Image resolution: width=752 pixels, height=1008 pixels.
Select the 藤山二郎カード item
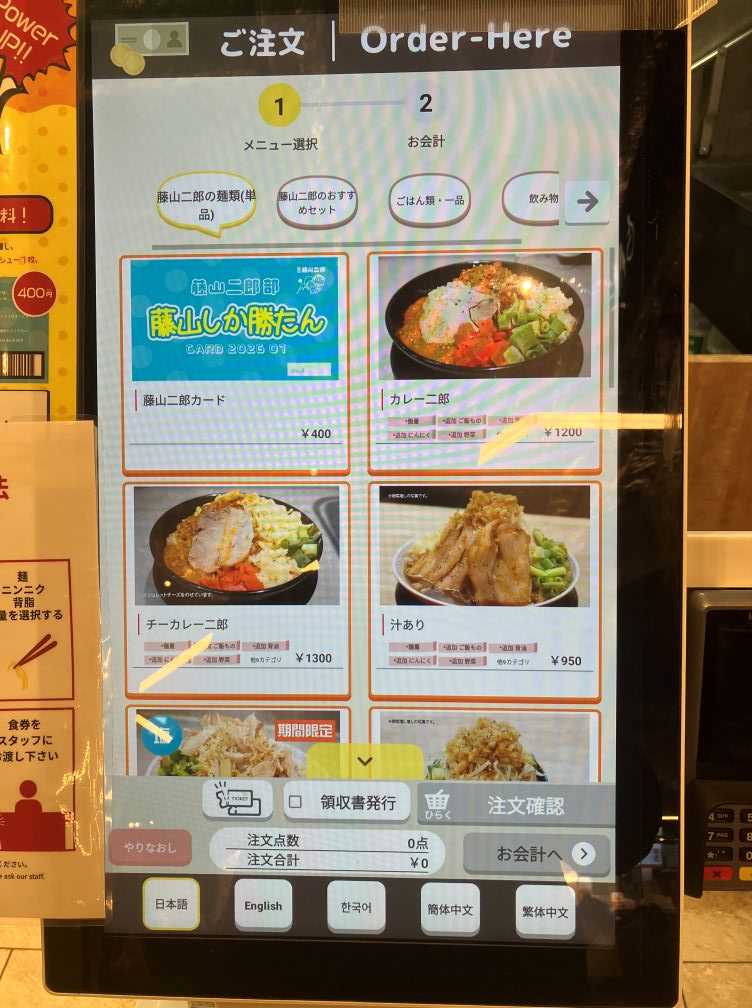(235, 363)
